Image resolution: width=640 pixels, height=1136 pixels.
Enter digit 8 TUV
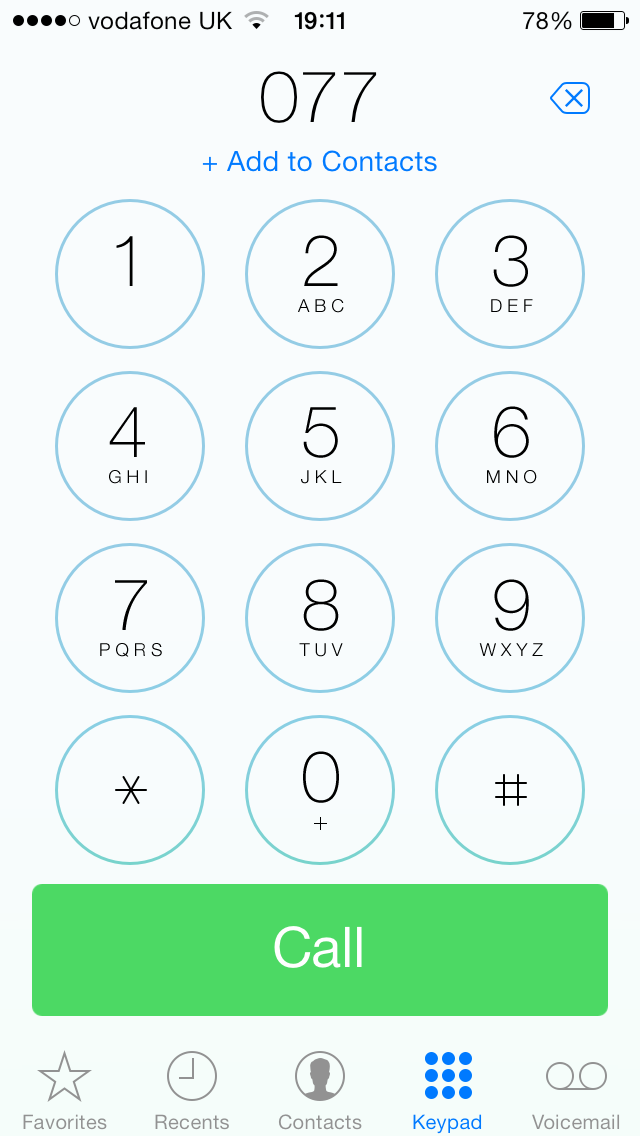point(320,618)
